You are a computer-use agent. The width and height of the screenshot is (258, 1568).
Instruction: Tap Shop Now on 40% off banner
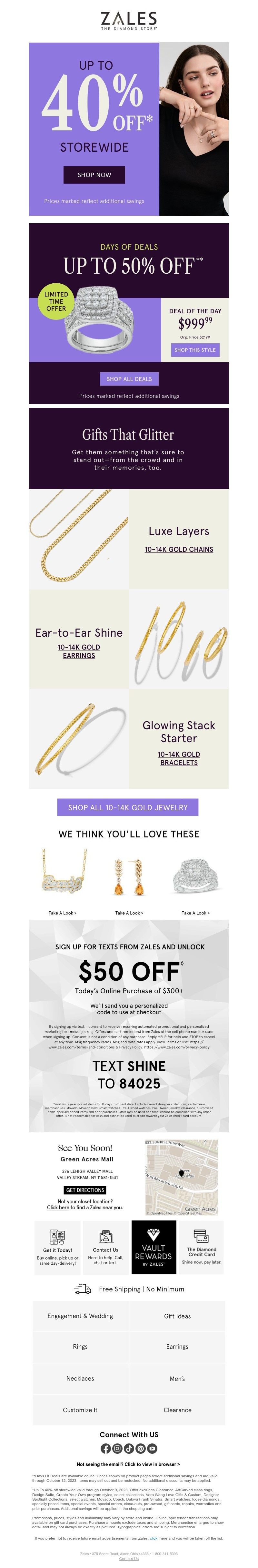(x=94, y=175)
